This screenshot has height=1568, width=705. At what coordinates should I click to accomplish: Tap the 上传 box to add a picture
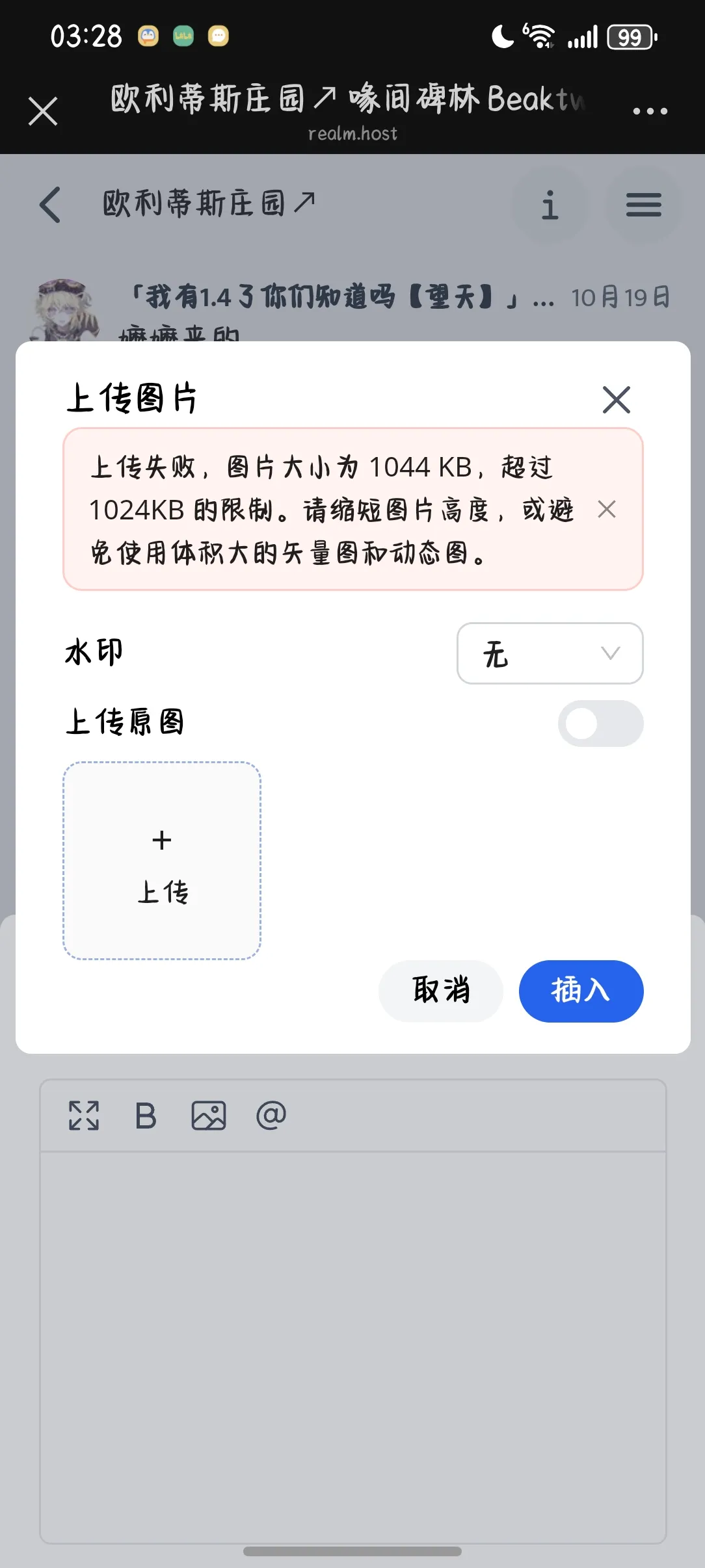click(162, 861)
